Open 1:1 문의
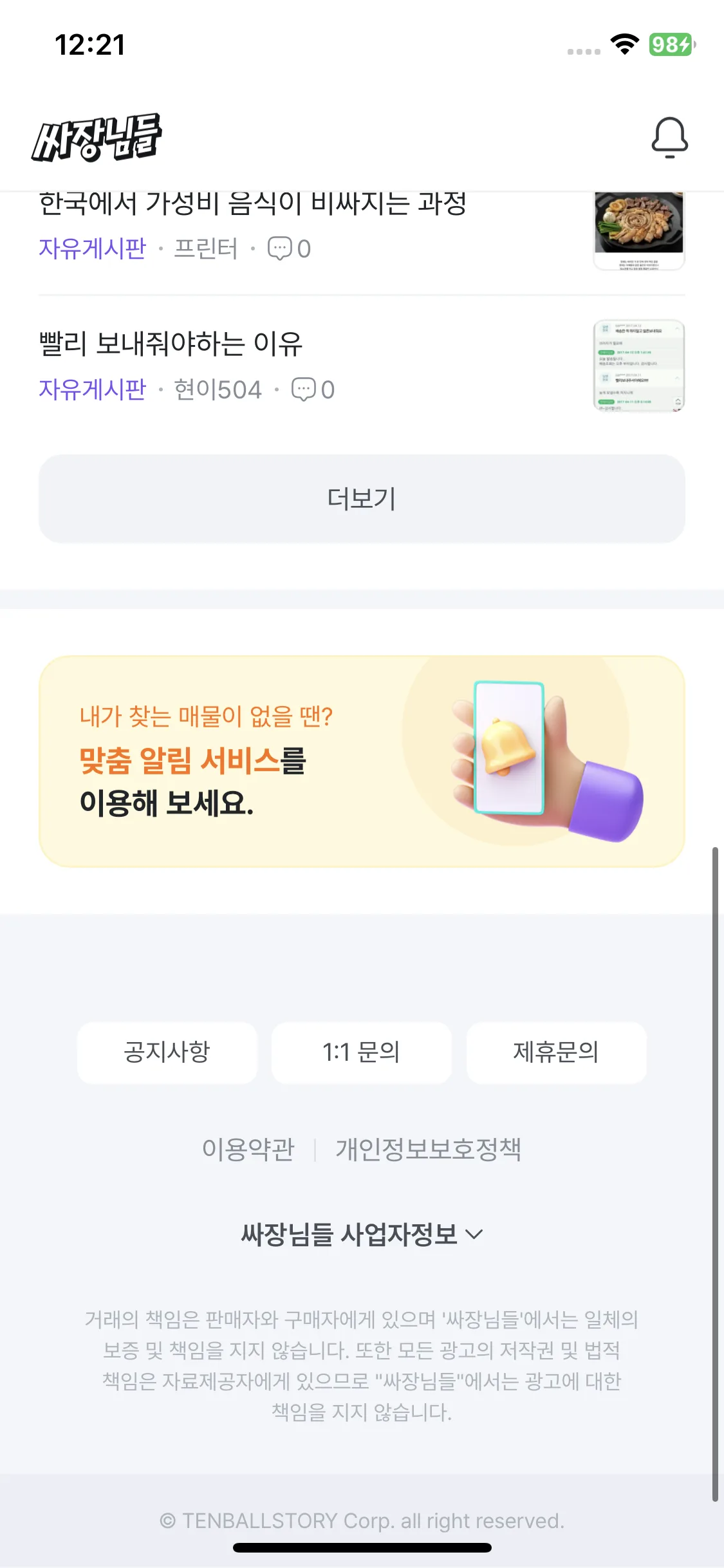The width and height of the screenshot is (724, 1568). [361, 1052]
